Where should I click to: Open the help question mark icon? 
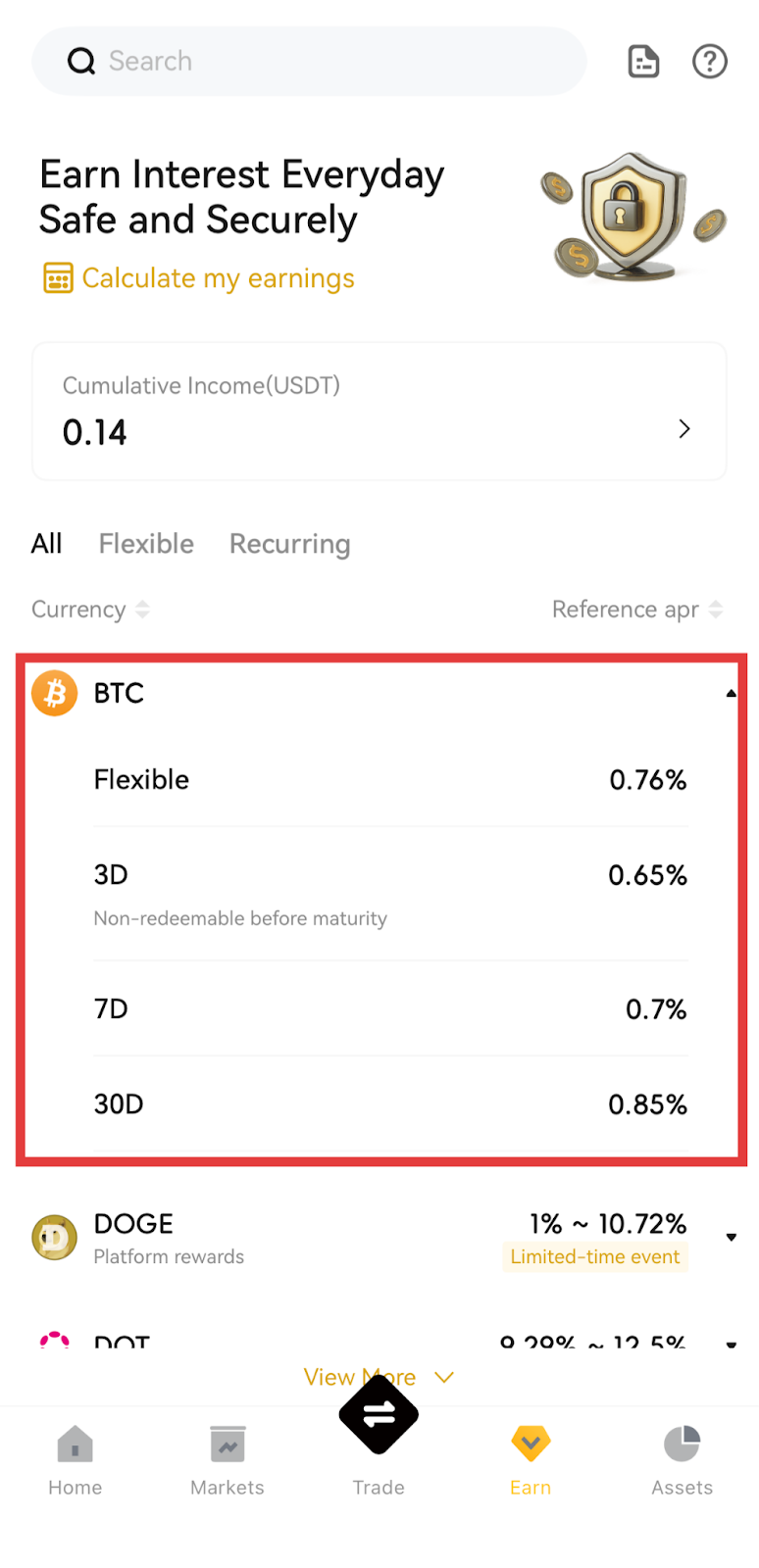pos(709,62)
